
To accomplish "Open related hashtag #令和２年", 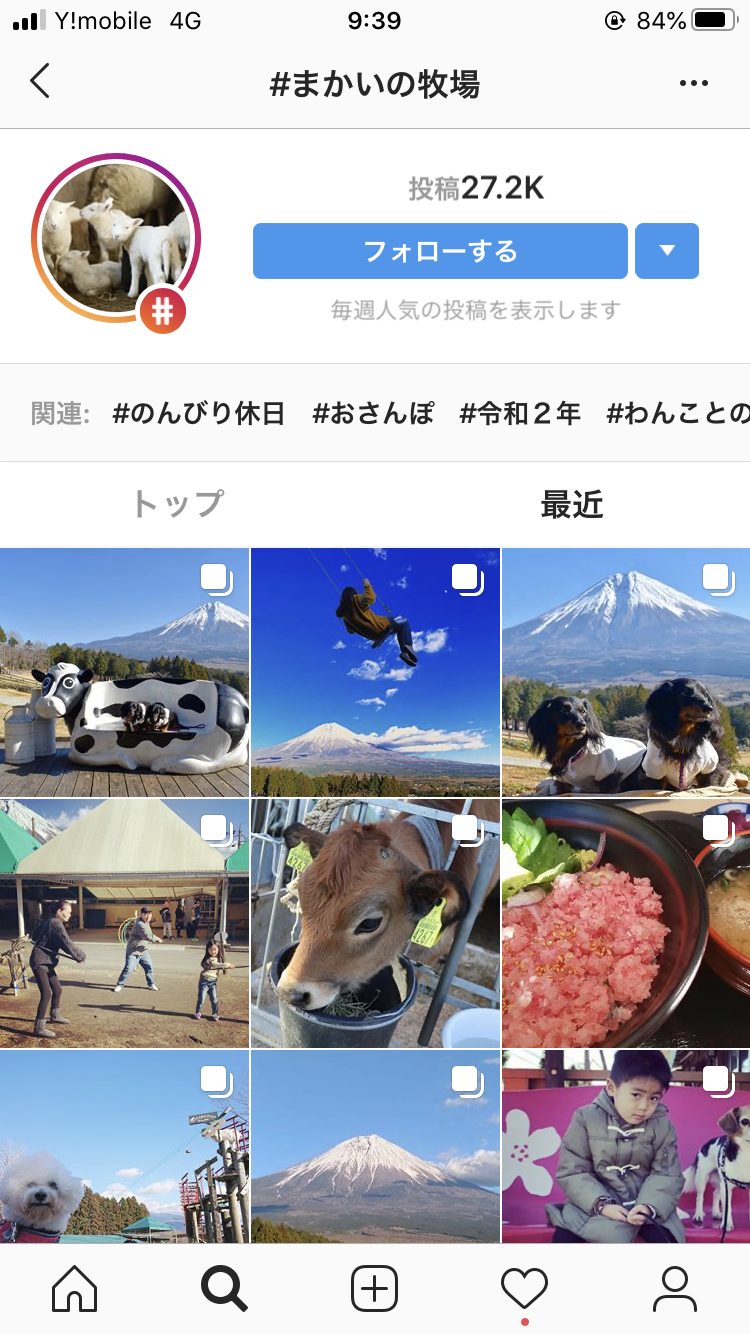I will [x=520, y=413].
